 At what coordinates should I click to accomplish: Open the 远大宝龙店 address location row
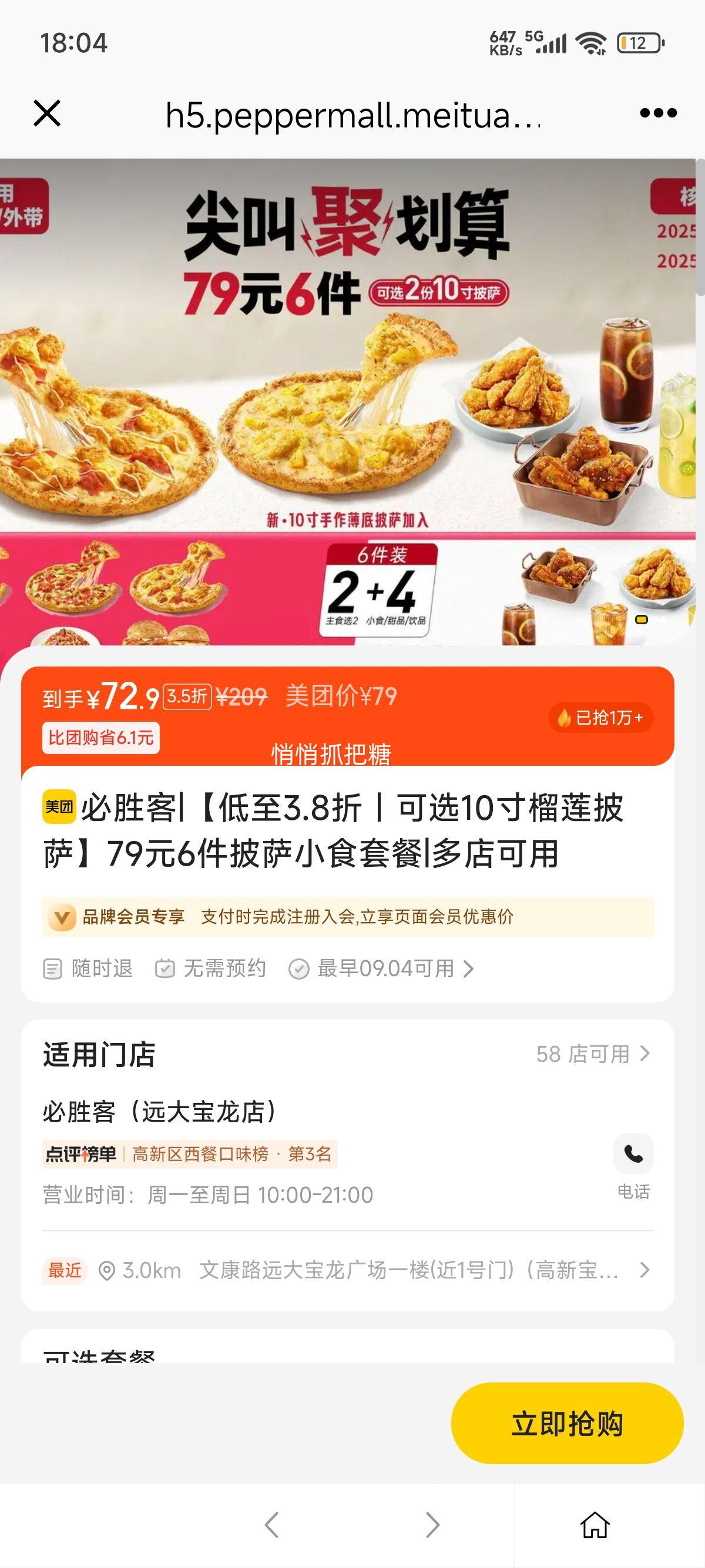tap(348, 1271)
